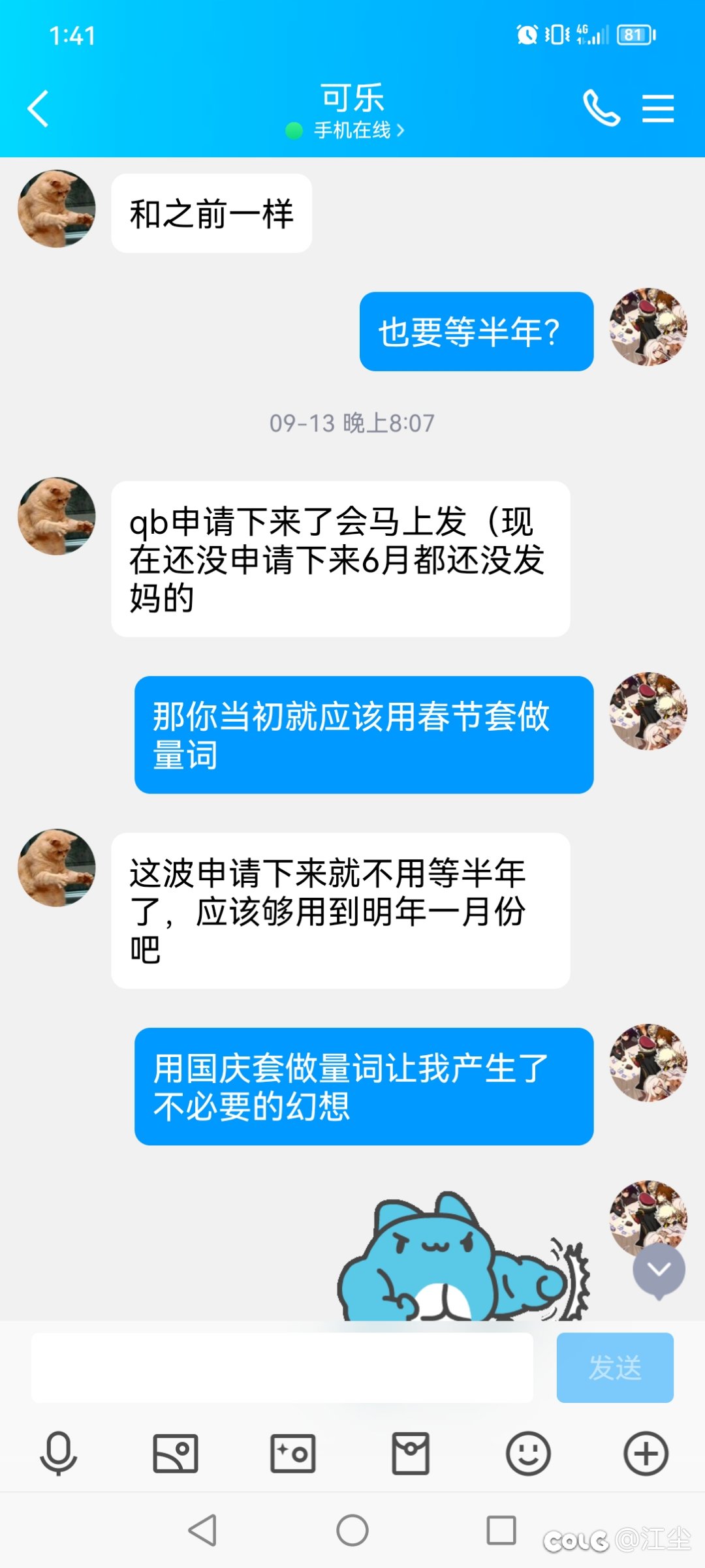705x1568 pixels.
Task: Open more attachment options plus icon
Action: 646,1454
